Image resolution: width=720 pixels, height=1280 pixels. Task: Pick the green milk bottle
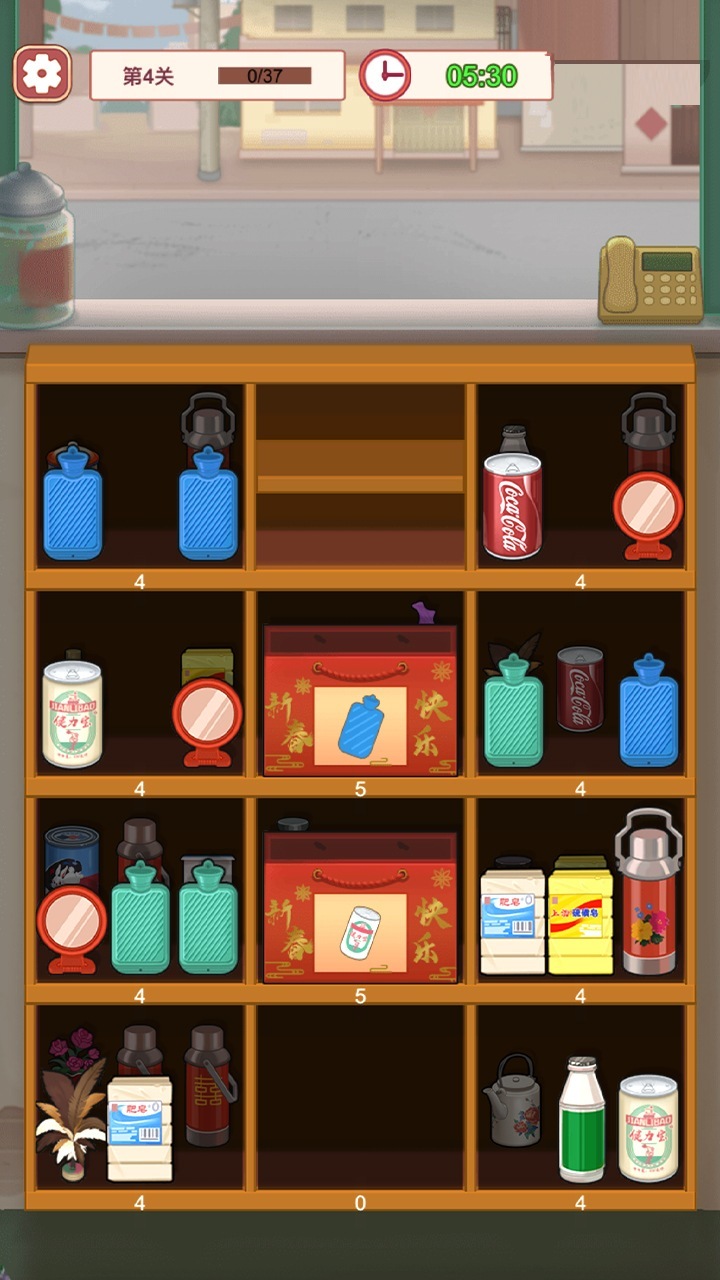(x=581, y=1120)
